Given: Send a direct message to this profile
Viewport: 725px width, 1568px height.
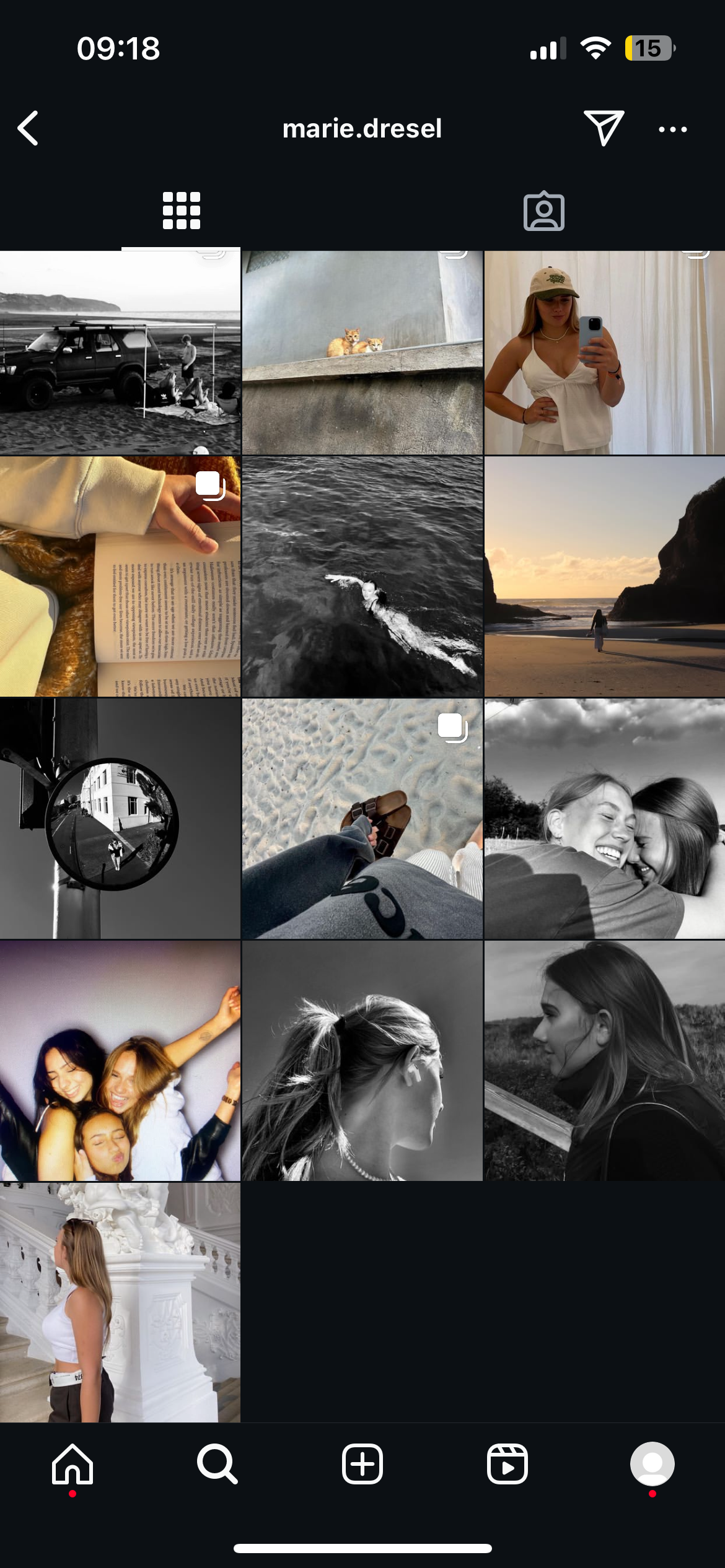Looking at the screenshot, I should click(603, 128).
